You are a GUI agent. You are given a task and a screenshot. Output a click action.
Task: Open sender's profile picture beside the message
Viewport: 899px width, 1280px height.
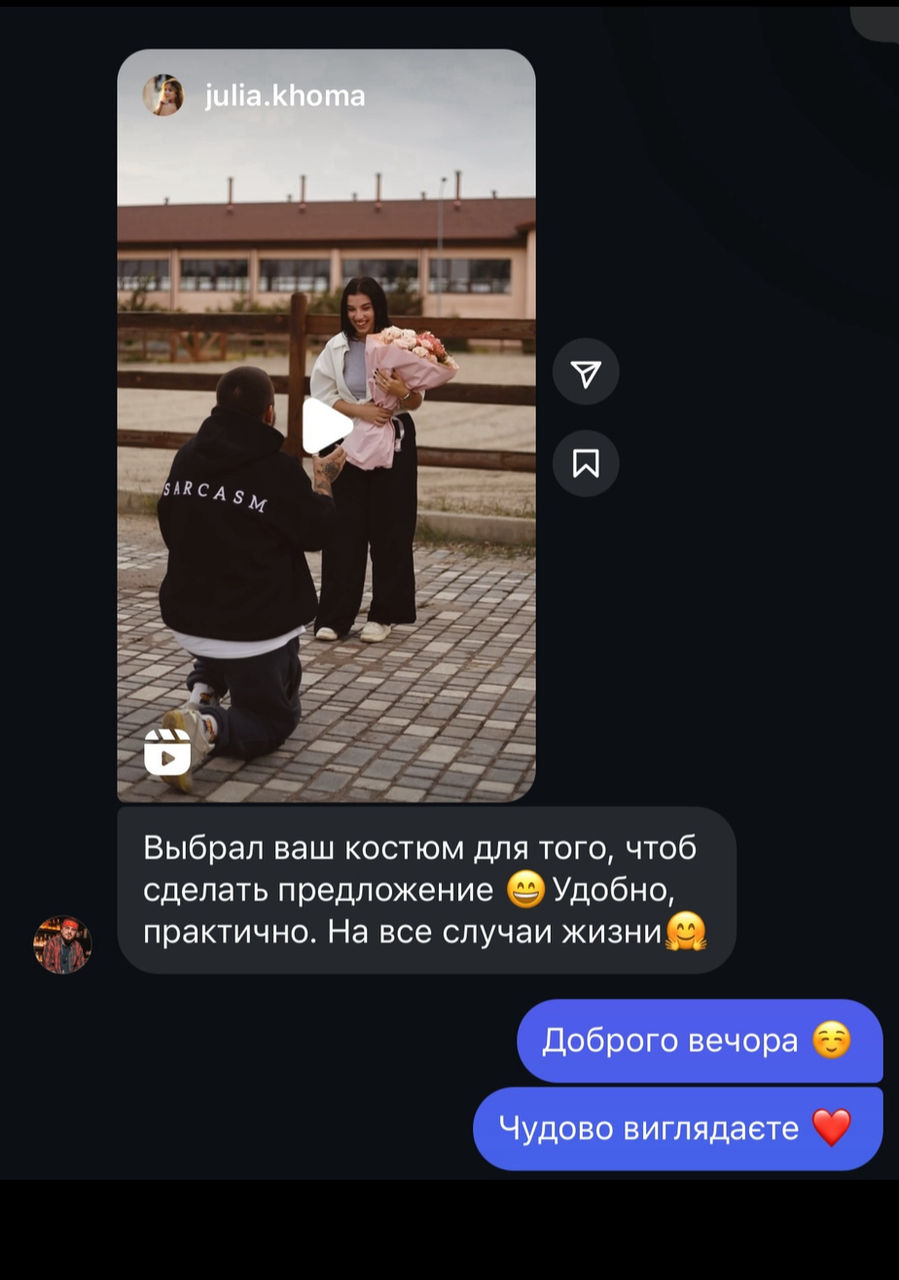pyautogui.click(x=62, y=945)
